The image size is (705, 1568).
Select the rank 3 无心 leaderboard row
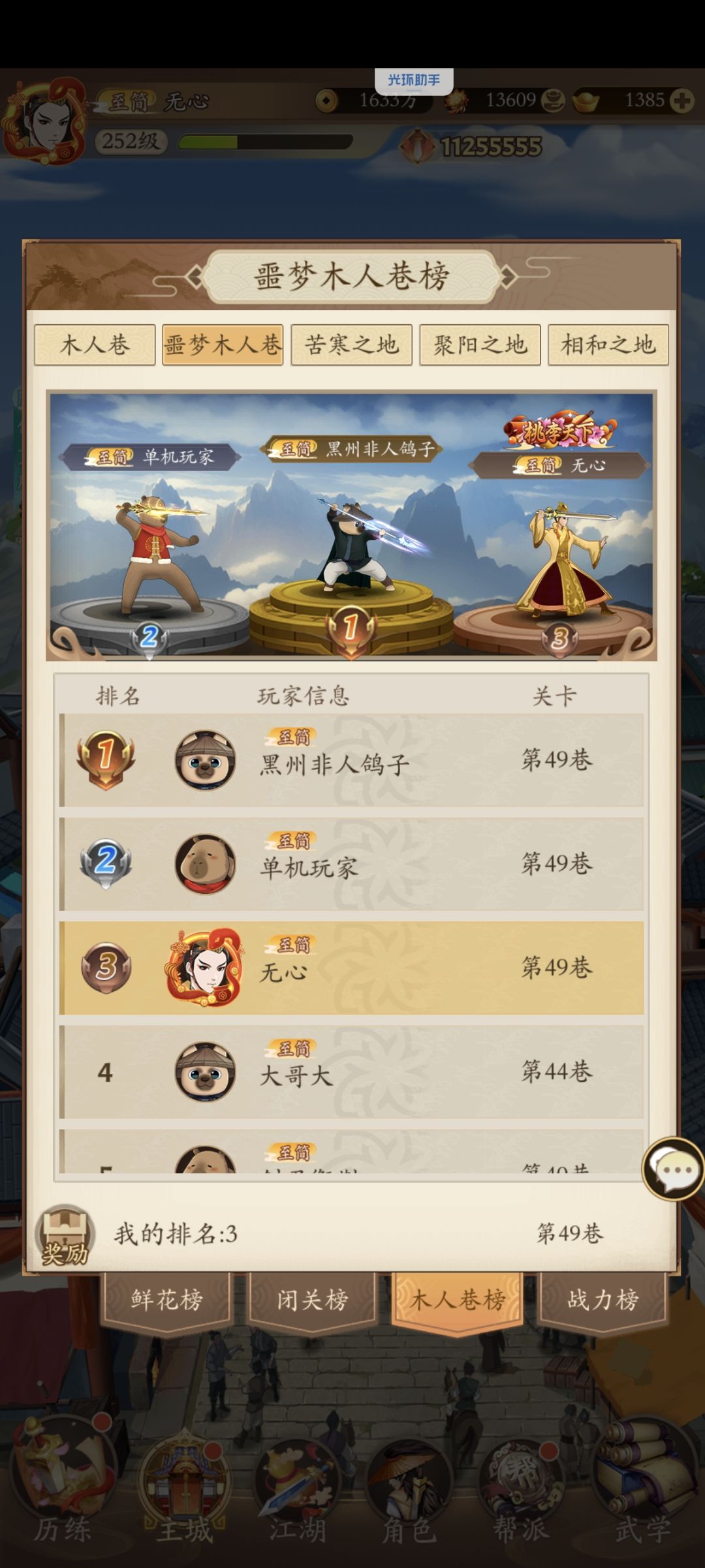coord(352,971)
